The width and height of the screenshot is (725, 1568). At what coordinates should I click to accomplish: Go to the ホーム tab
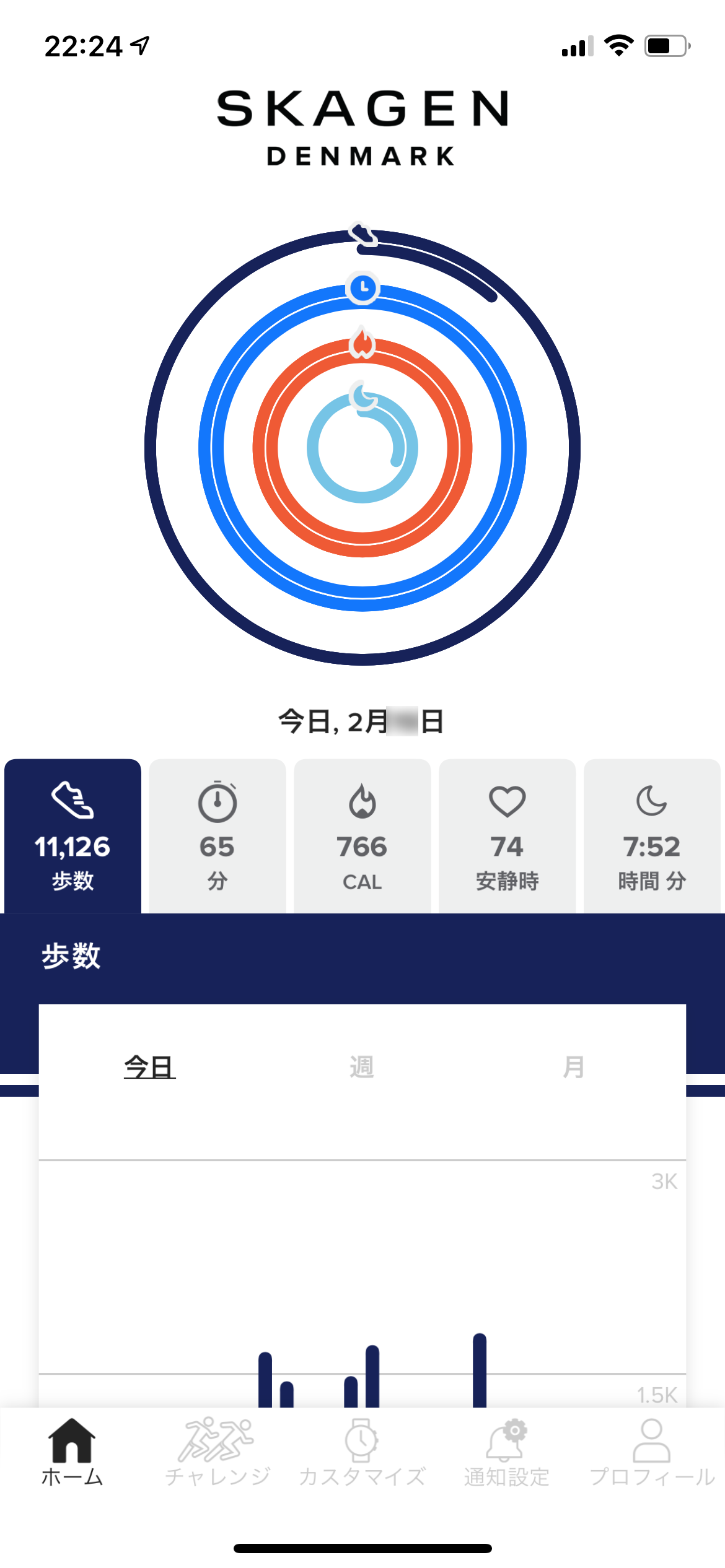[x=72, y=1452]
